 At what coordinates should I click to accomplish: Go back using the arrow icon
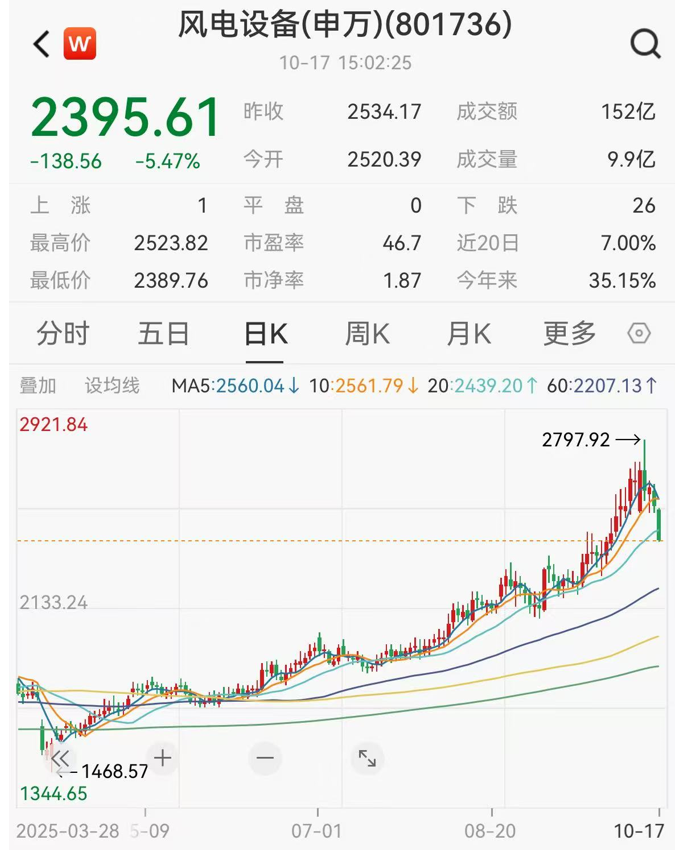[41, 44]
